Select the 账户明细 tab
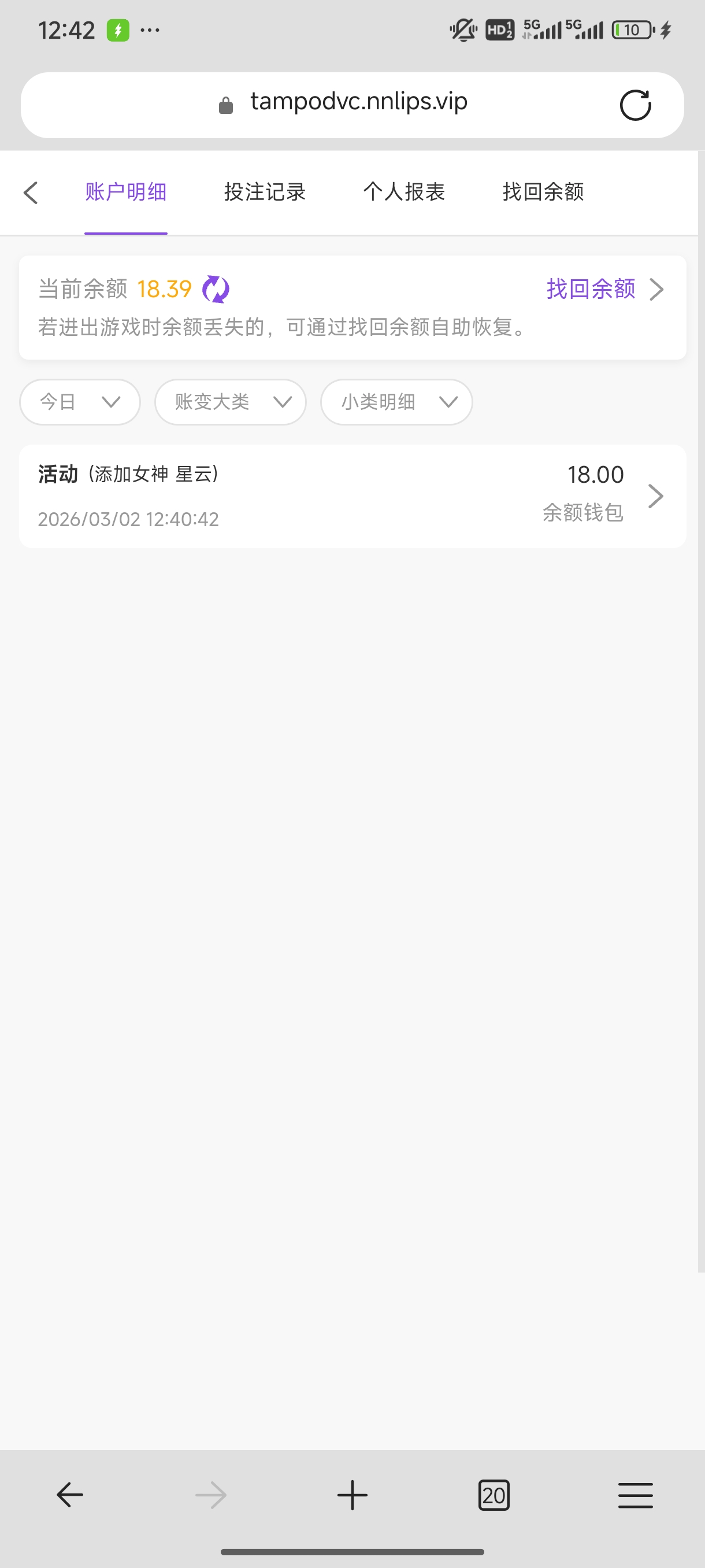The width and height of the screenshot is (705, 1568). [x=126, y=192]
